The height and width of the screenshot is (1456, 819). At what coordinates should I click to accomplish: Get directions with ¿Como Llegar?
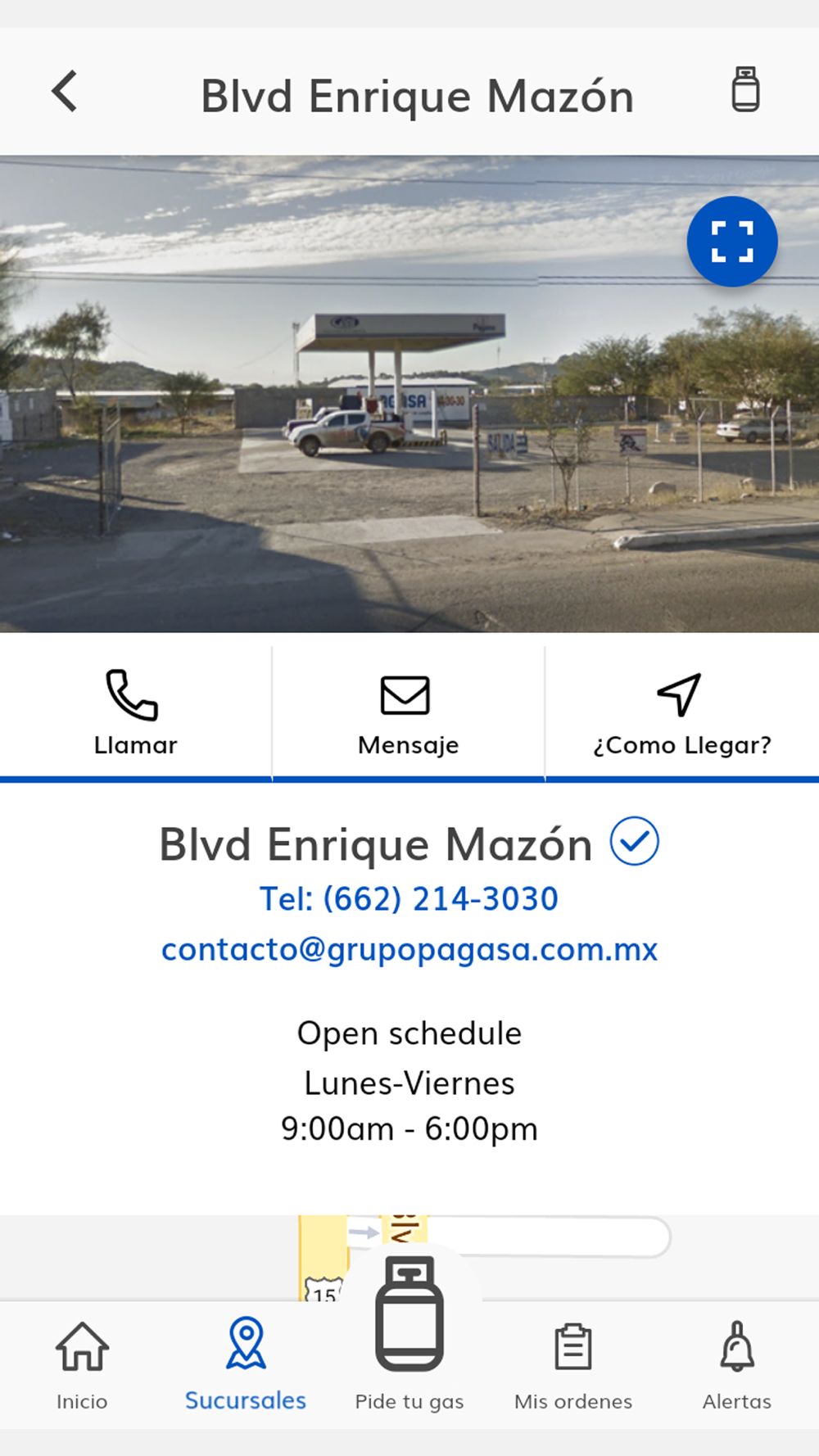coord(682,712)
